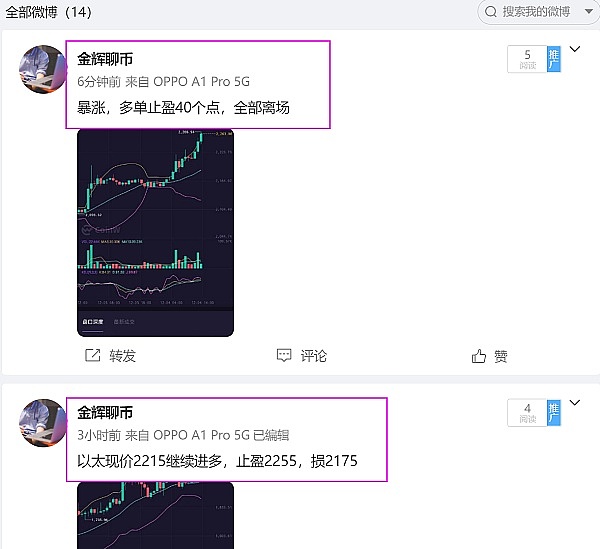The height and width of the screenshot is (549, 600).
Task: Like (赞) the 暴涨 post
Action: [x=490, y=355]
